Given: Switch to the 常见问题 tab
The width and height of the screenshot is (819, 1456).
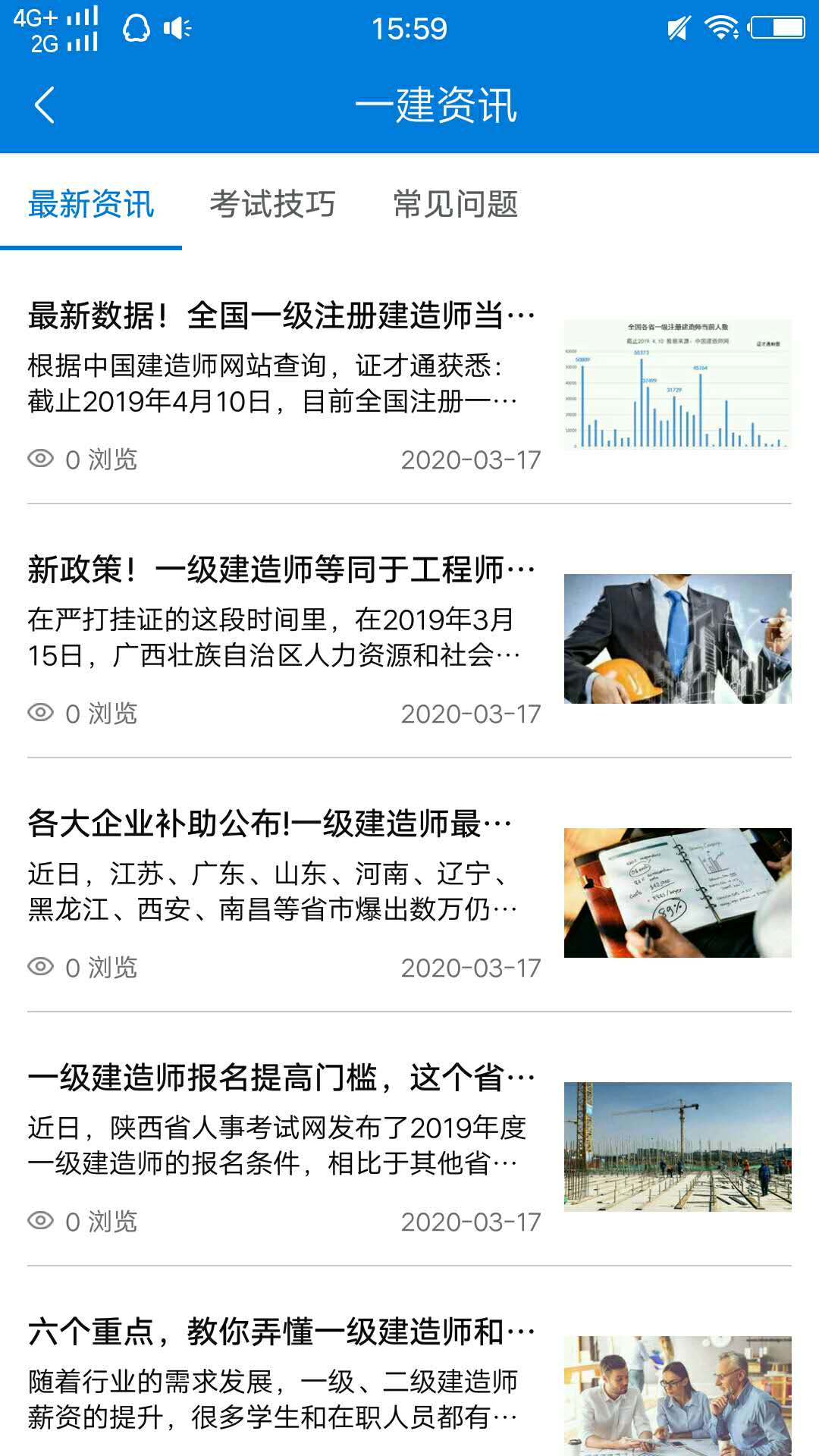Looking at the screenshot, I should pyautogui.click(x=455, y=205).
